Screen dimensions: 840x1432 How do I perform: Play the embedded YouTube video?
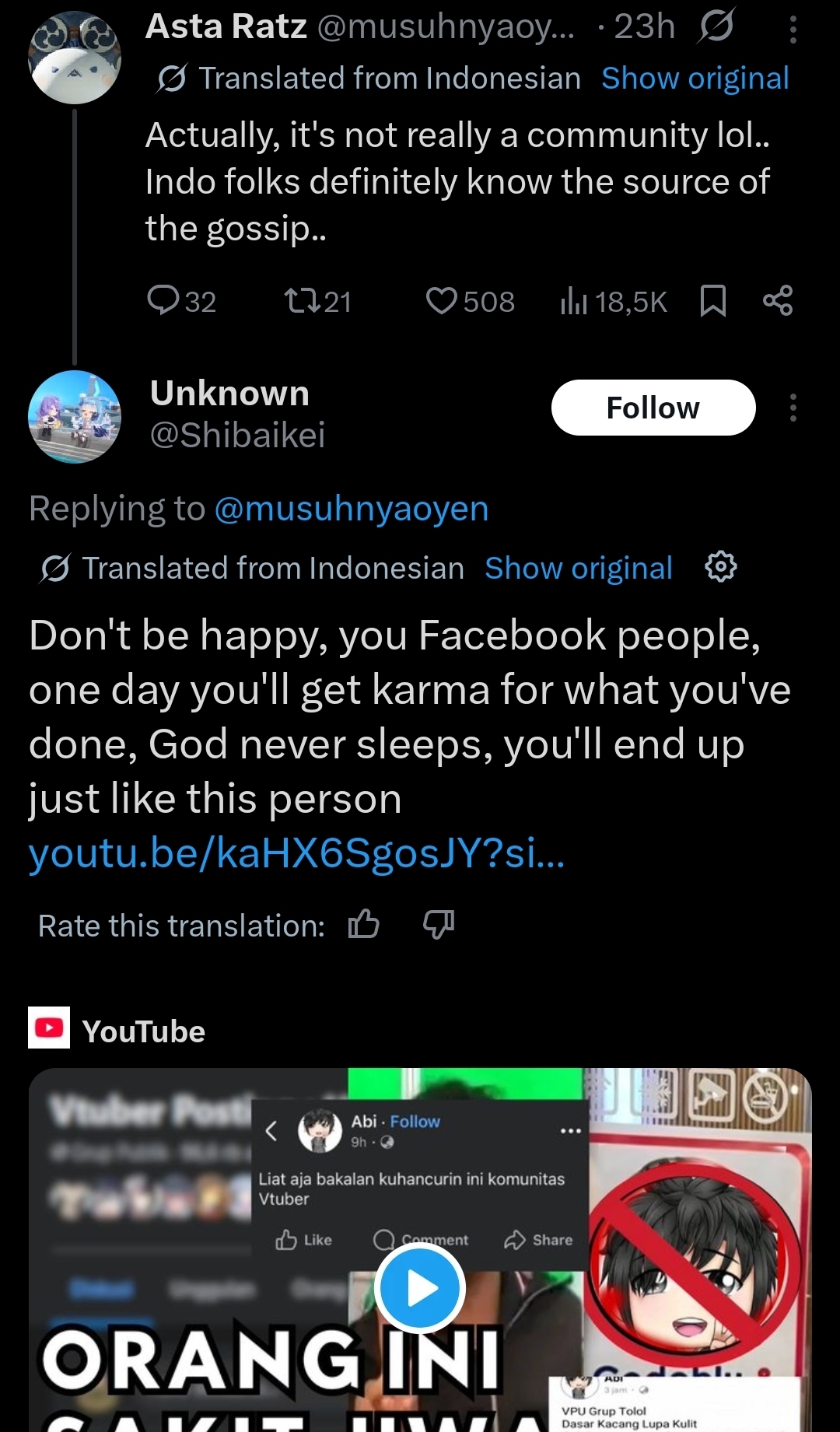point(420,1287)
